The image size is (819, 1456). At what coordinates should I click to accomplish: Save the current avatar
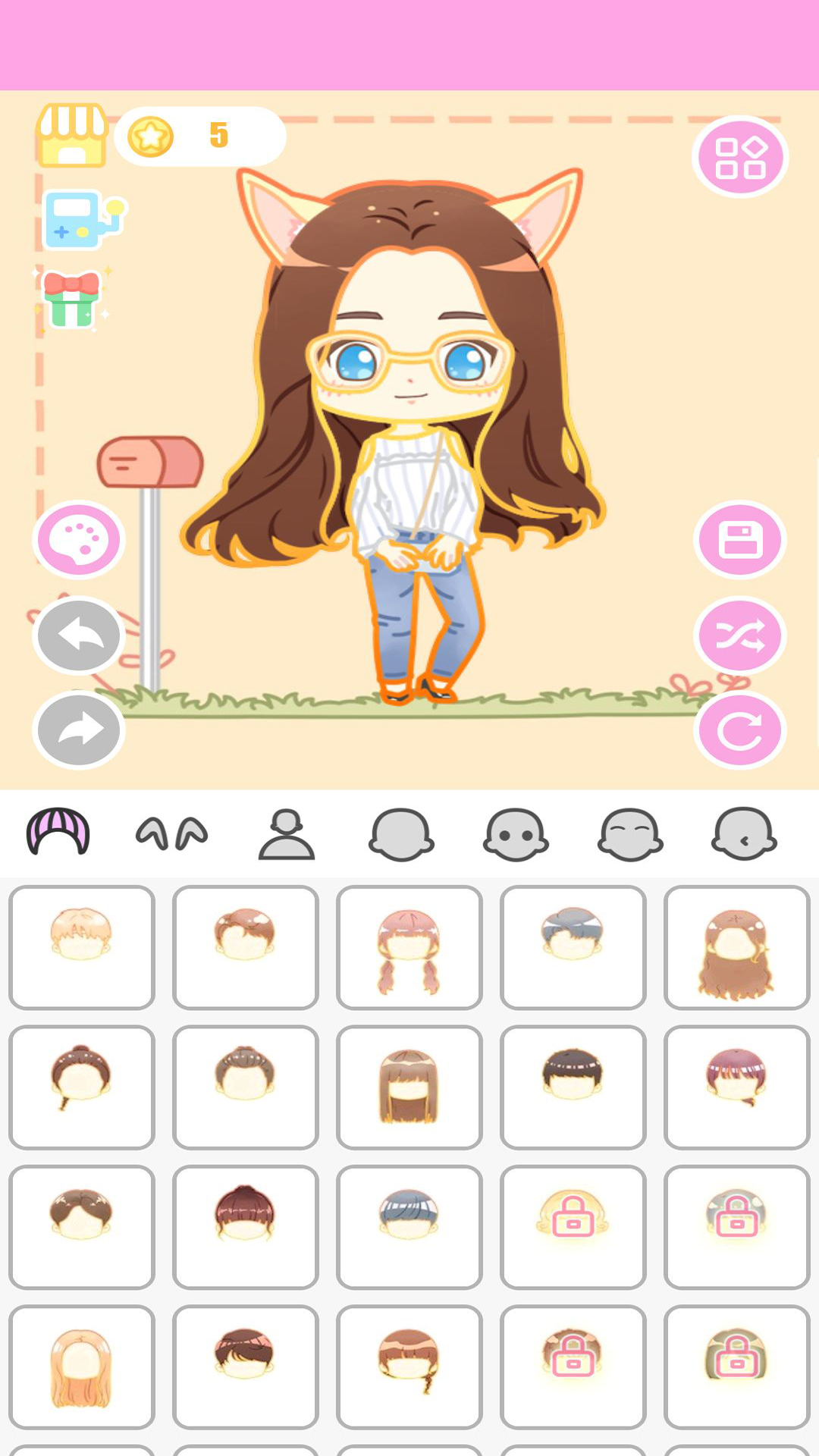(x=739, y=538)
